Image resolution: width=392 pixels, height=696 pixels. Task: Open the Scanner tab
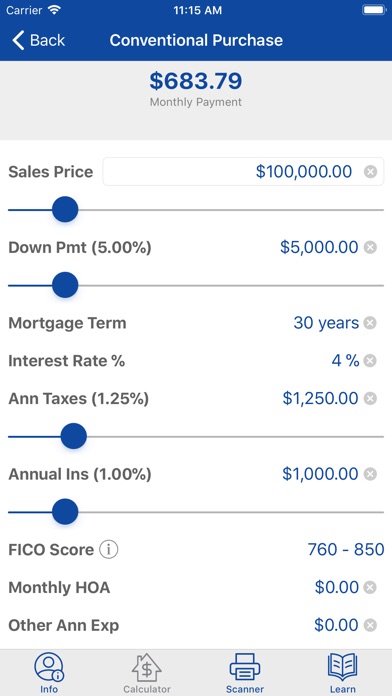(x=245, y=672)
